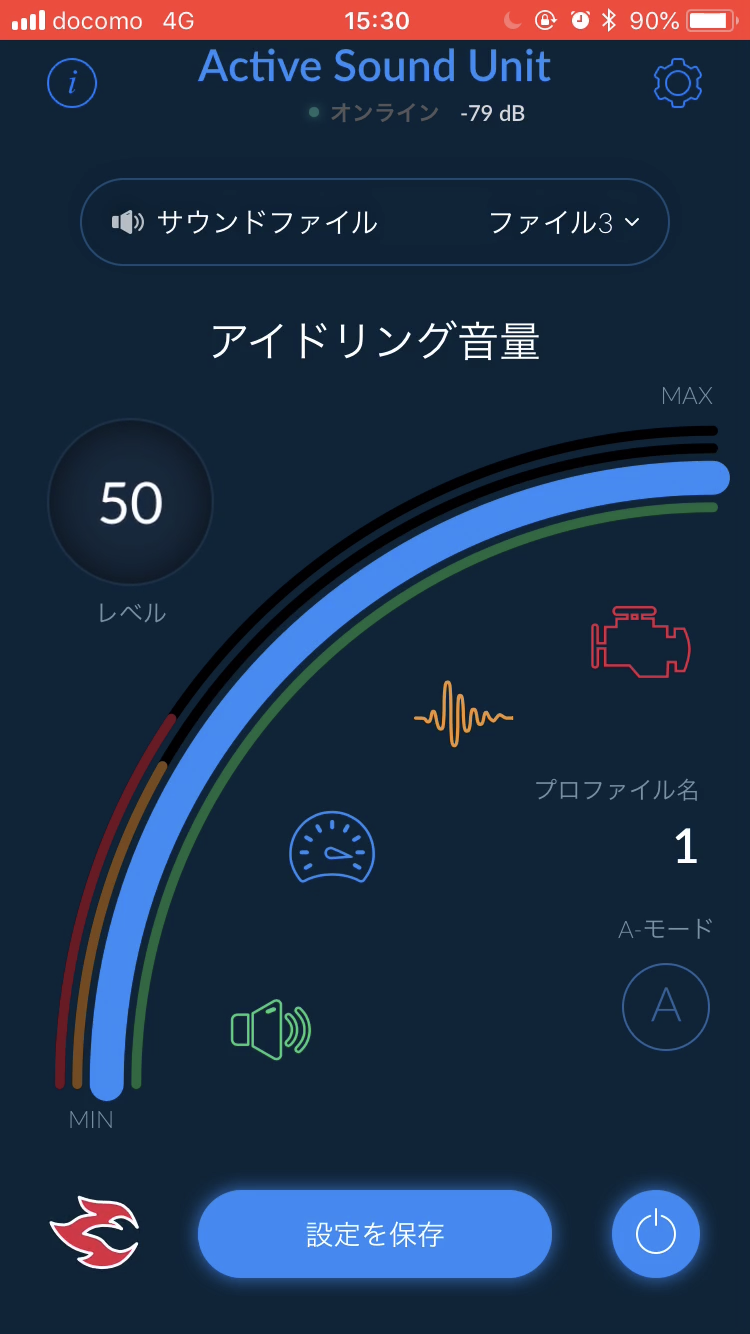Viewport: 750px width, 1334px height.
Task: Select the orange sound wave icon
Action: point(464,714)
